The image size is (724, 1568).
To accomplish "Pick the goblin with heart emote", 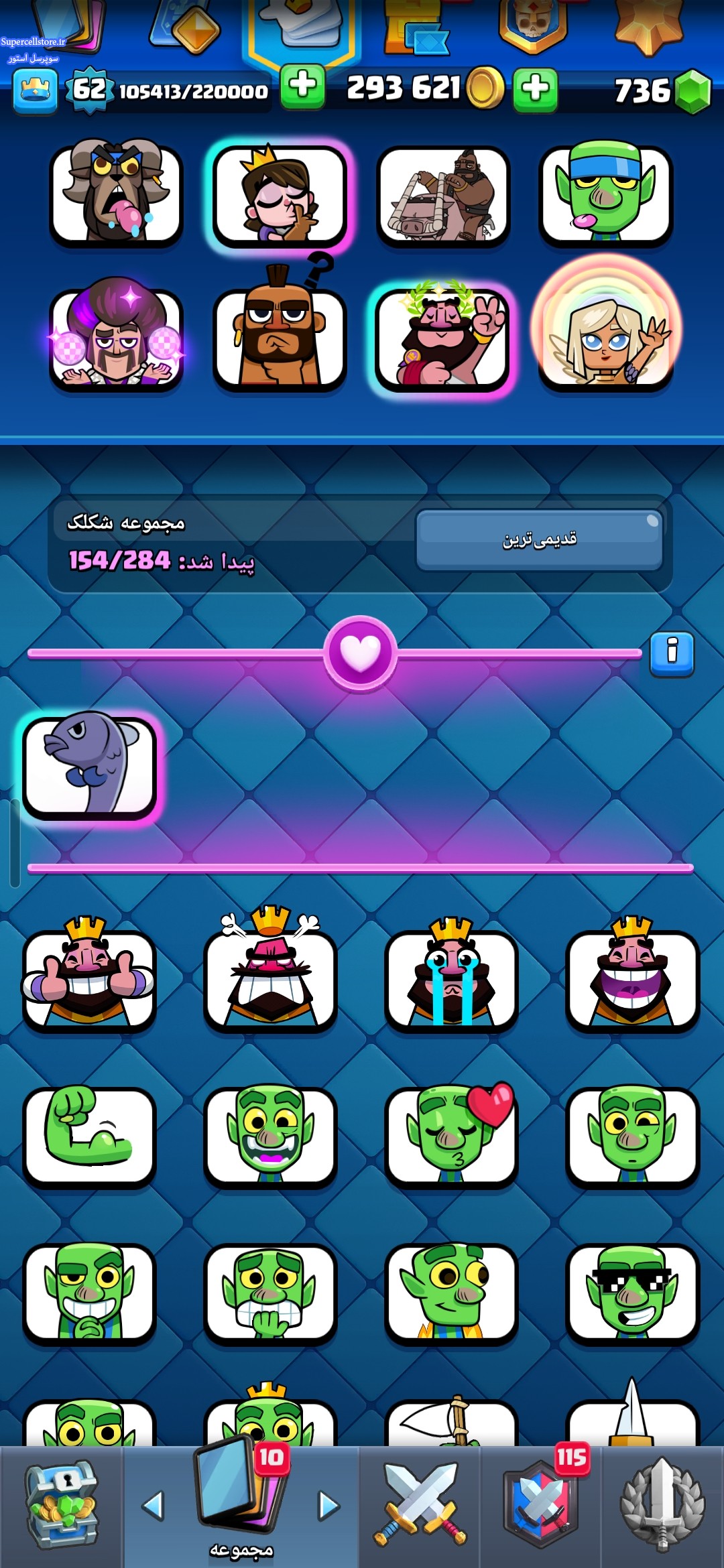I will click(451, 1134).
